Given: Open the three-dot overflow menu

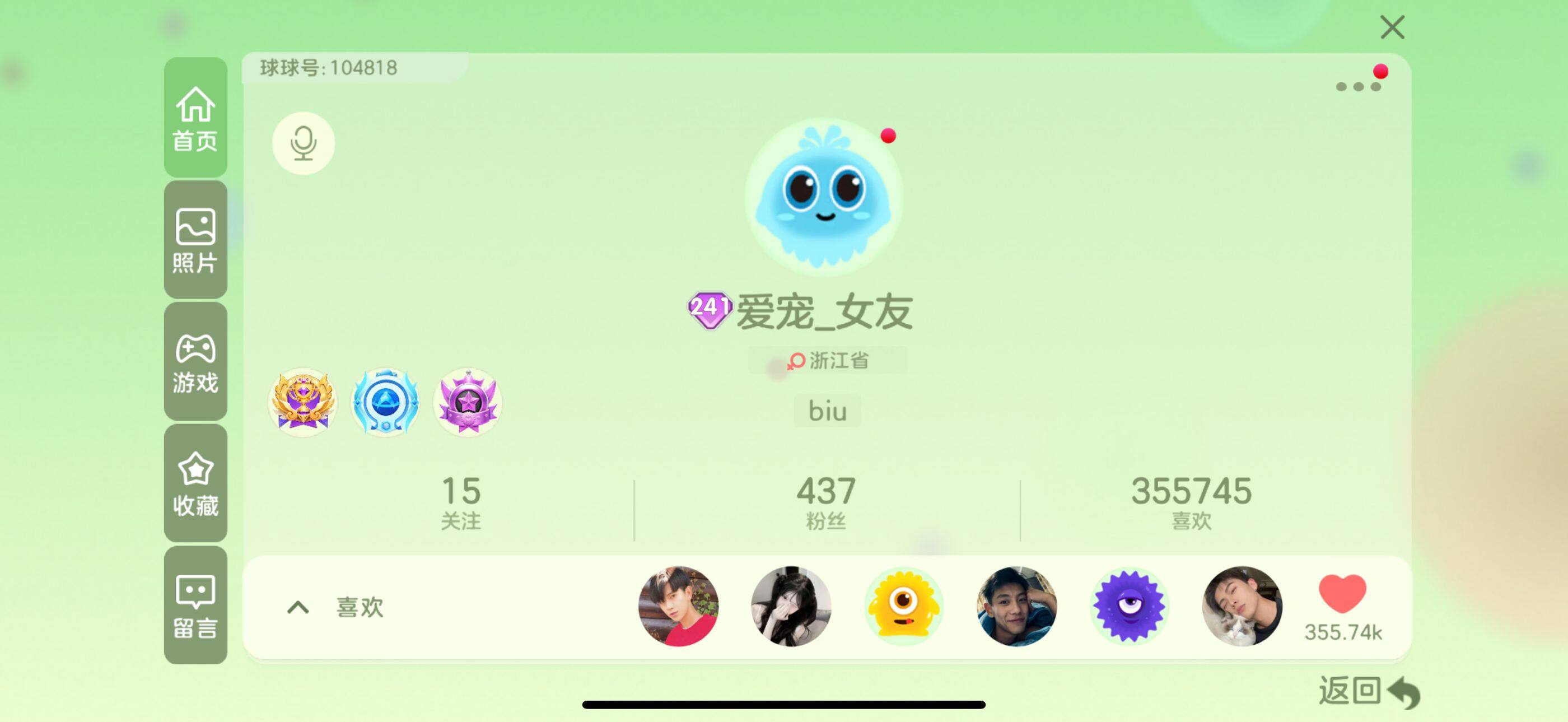Looking at the screenshot, I should point(1357,86).
